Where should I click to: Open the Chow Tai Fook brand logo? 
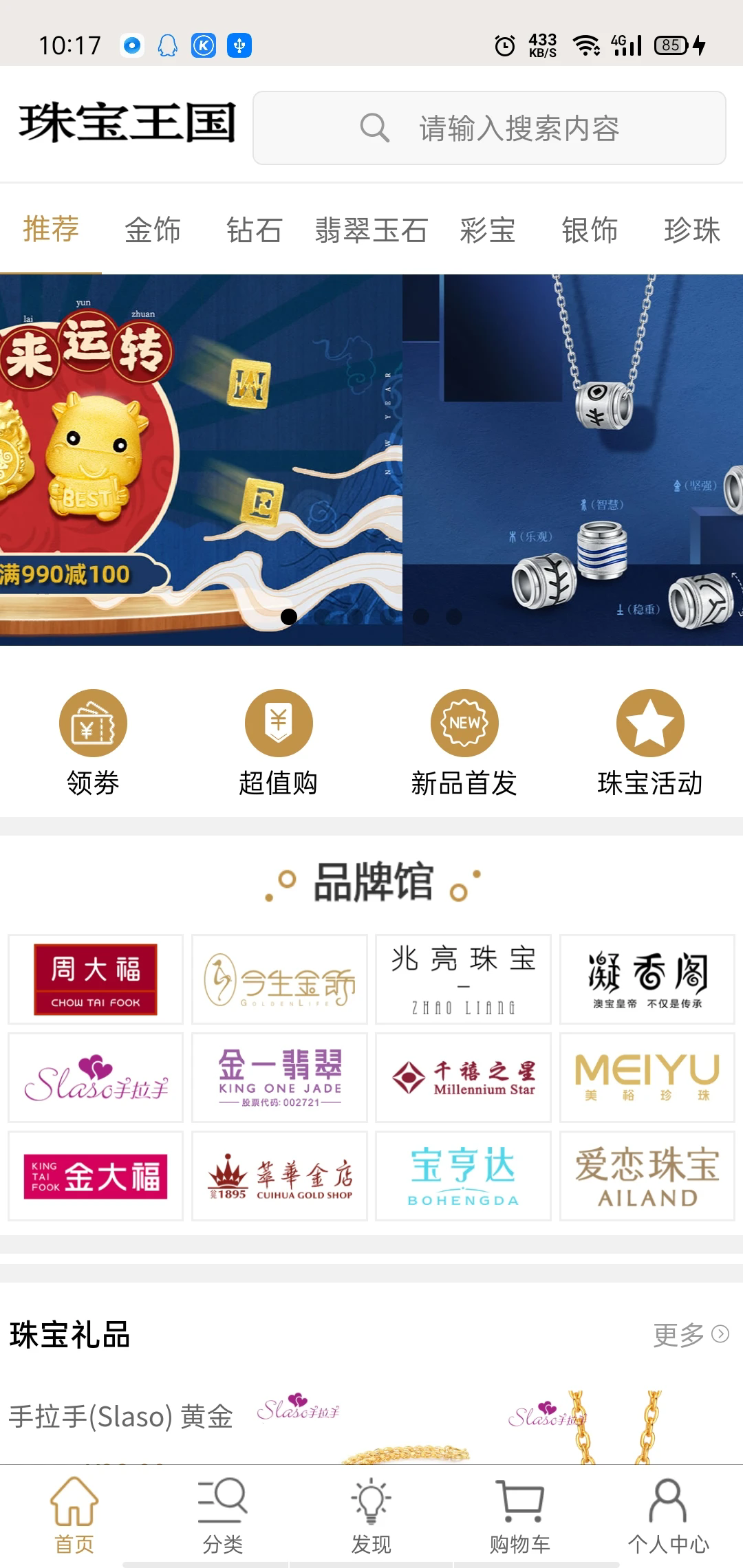(x=96, y=980)
